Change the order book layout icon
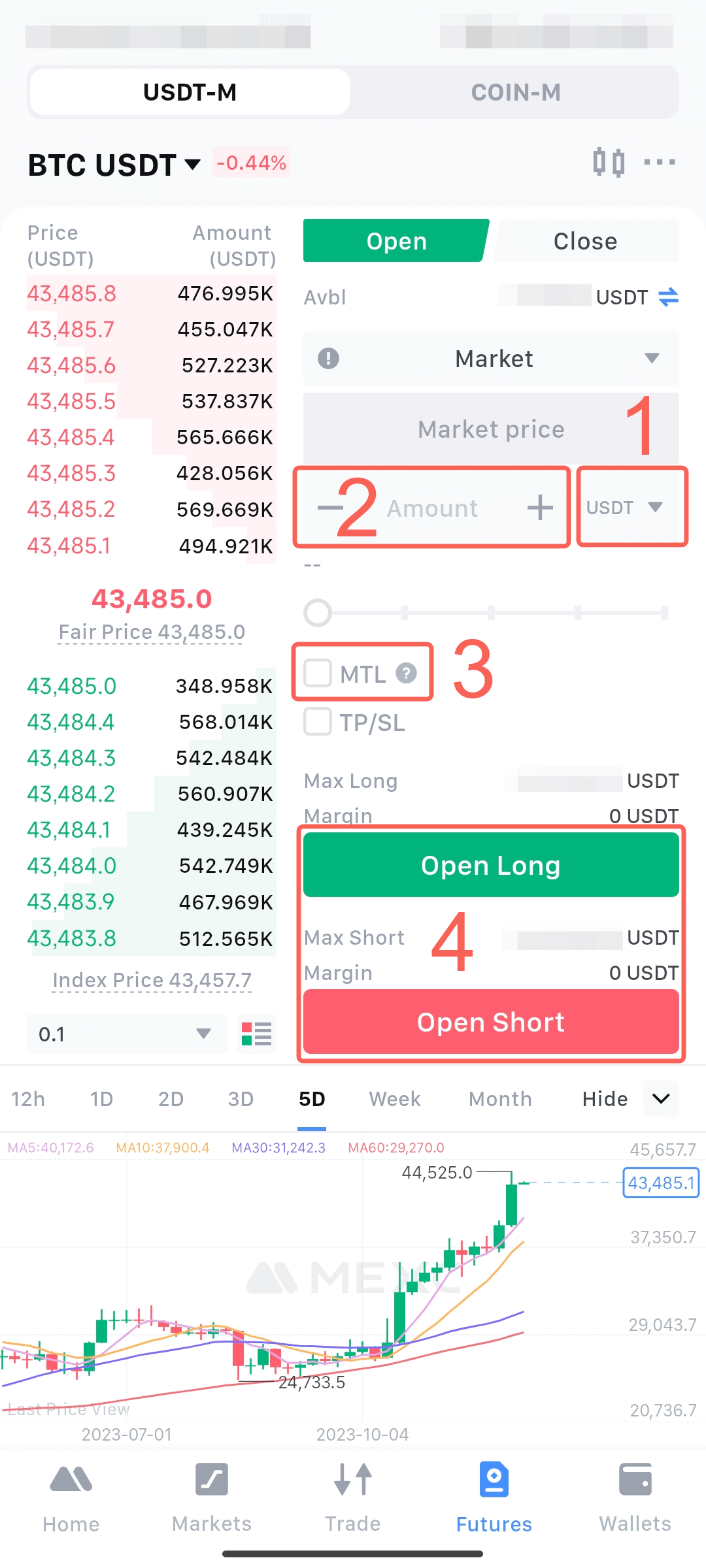 tap(256, 1034)
